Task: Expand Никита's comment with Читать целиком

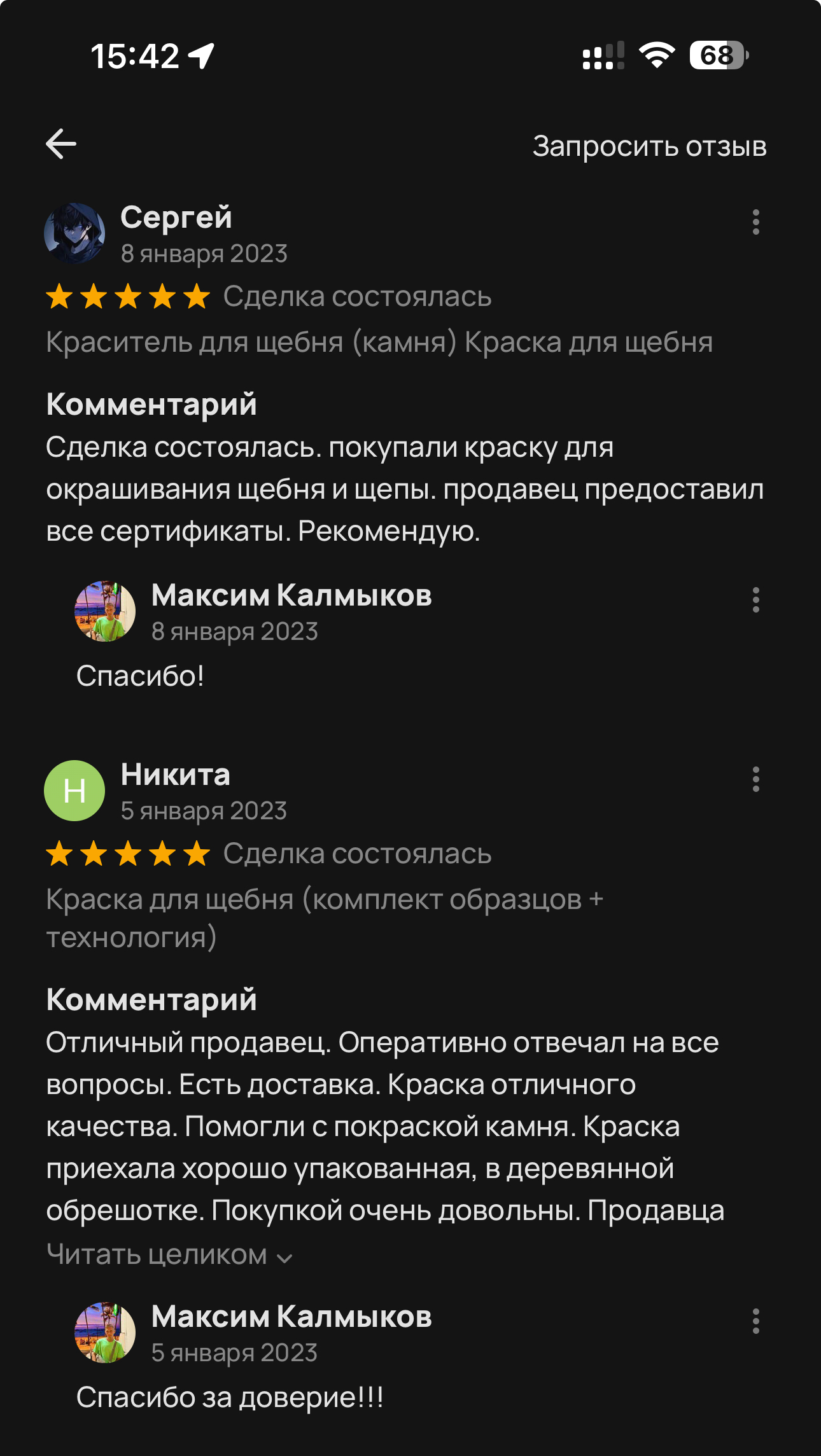Action: [x=169, y=1255]
